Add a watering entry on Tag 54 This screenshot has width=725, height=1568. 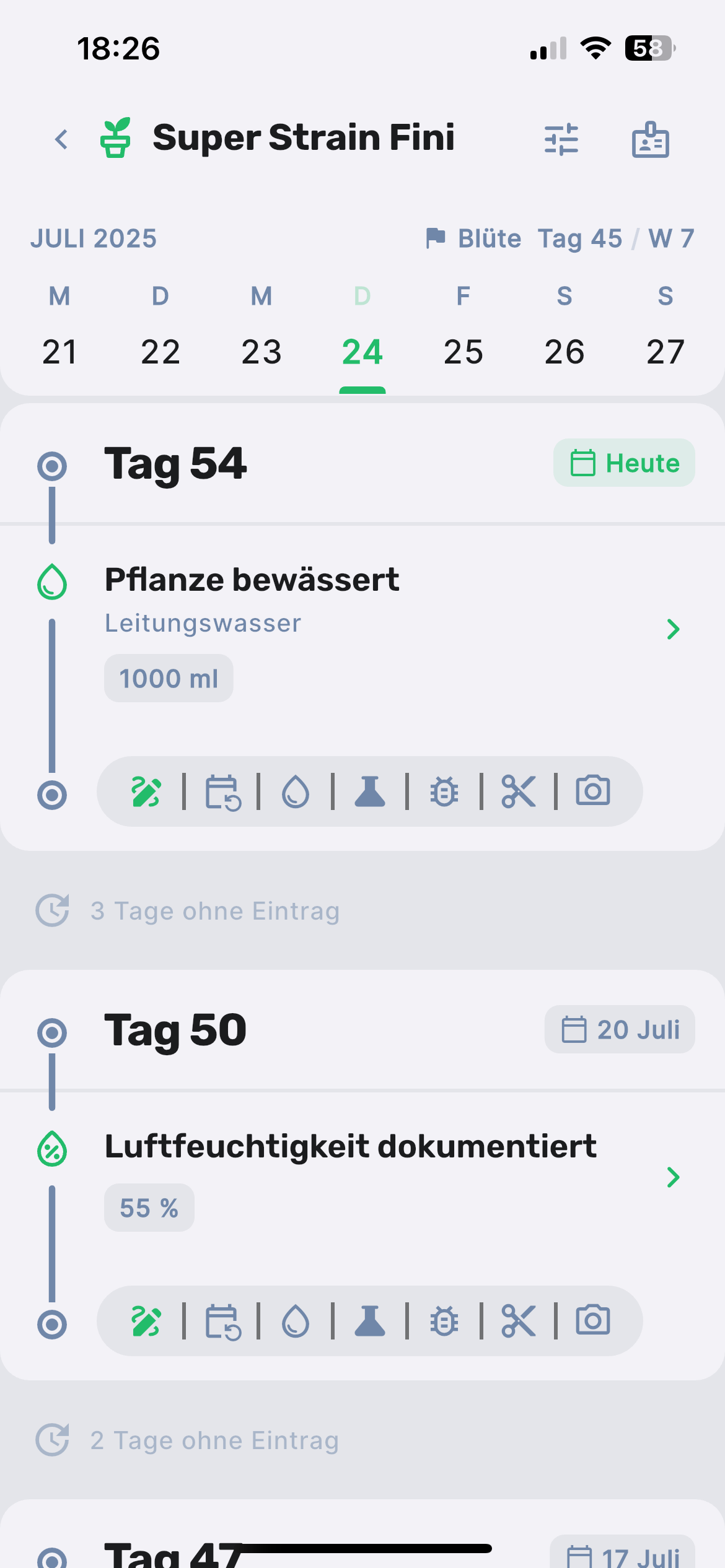[296, 792]
